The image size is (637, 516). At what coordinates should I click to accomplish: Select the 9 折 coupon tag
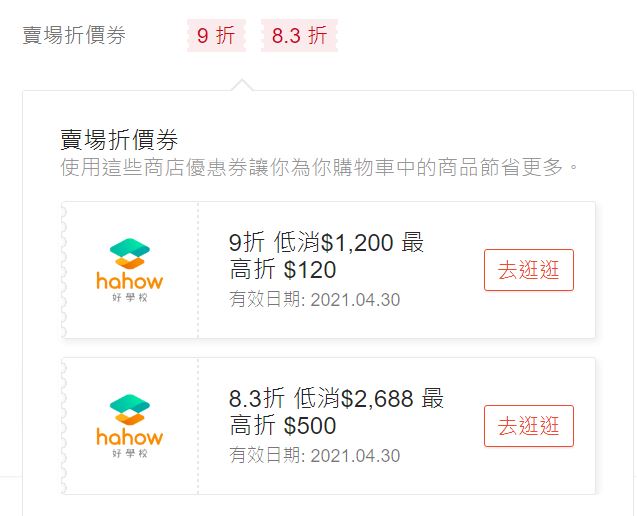[216, 37]
